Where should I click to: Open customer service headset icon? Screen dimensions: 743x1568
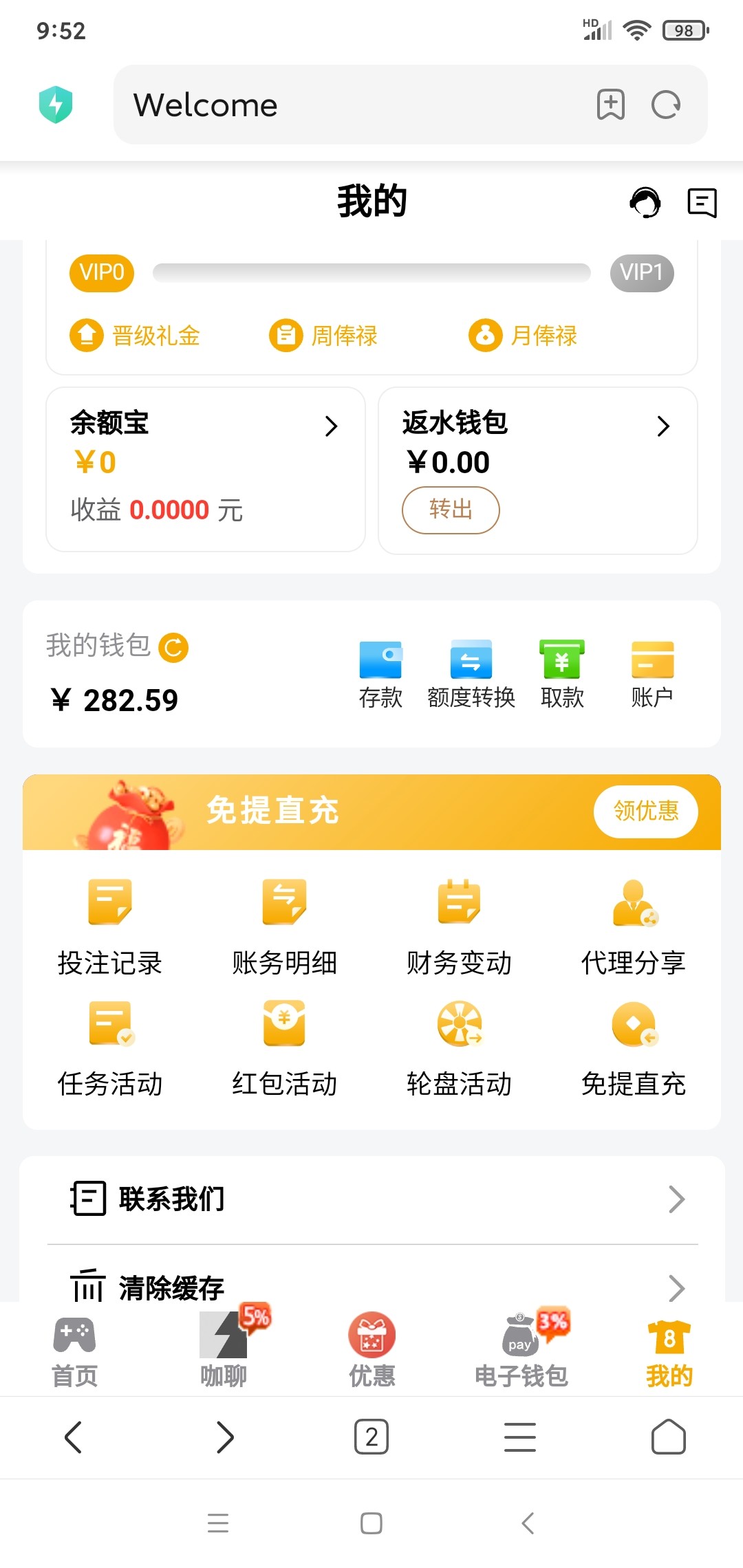click(x=645, y=203)
